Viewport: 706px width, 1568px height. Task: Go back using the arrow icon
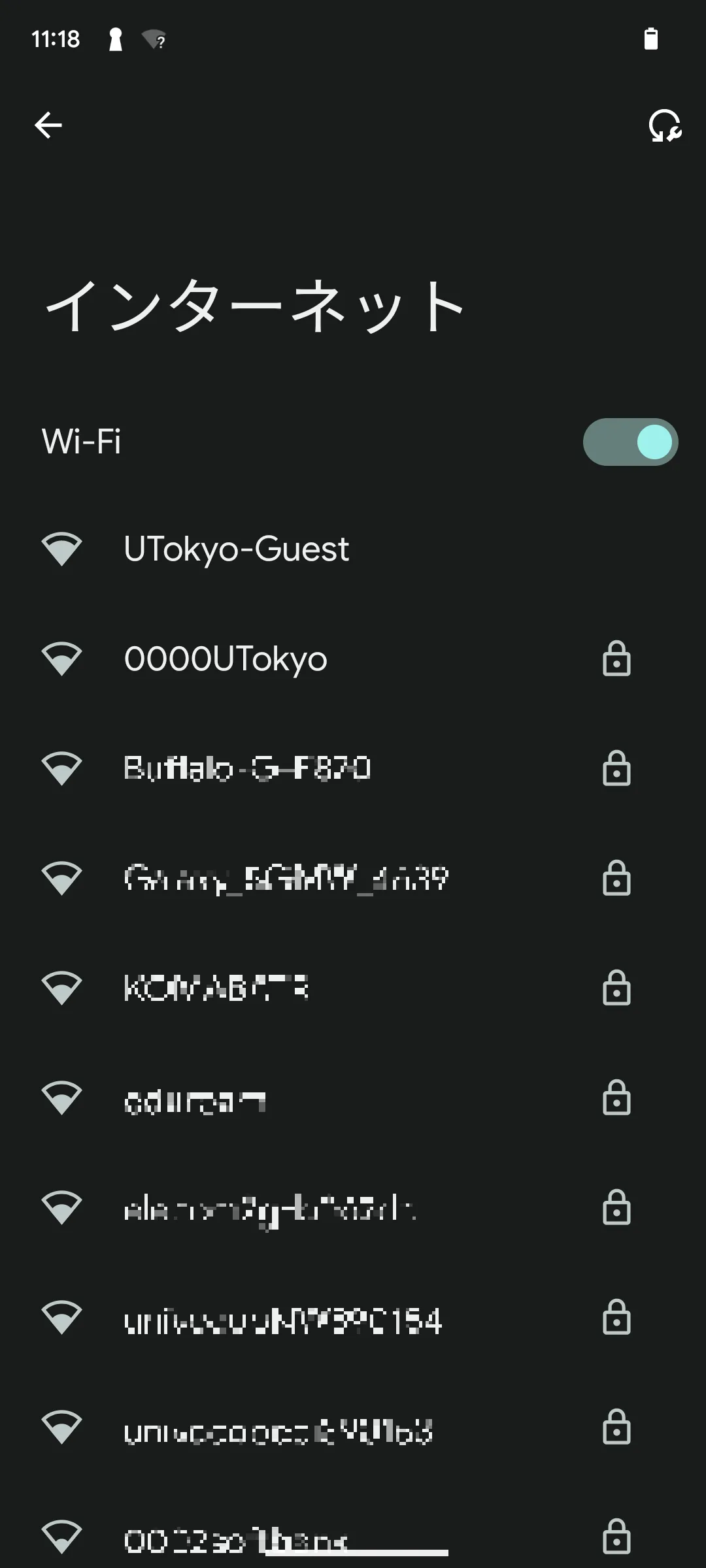(x=48, y=125)
